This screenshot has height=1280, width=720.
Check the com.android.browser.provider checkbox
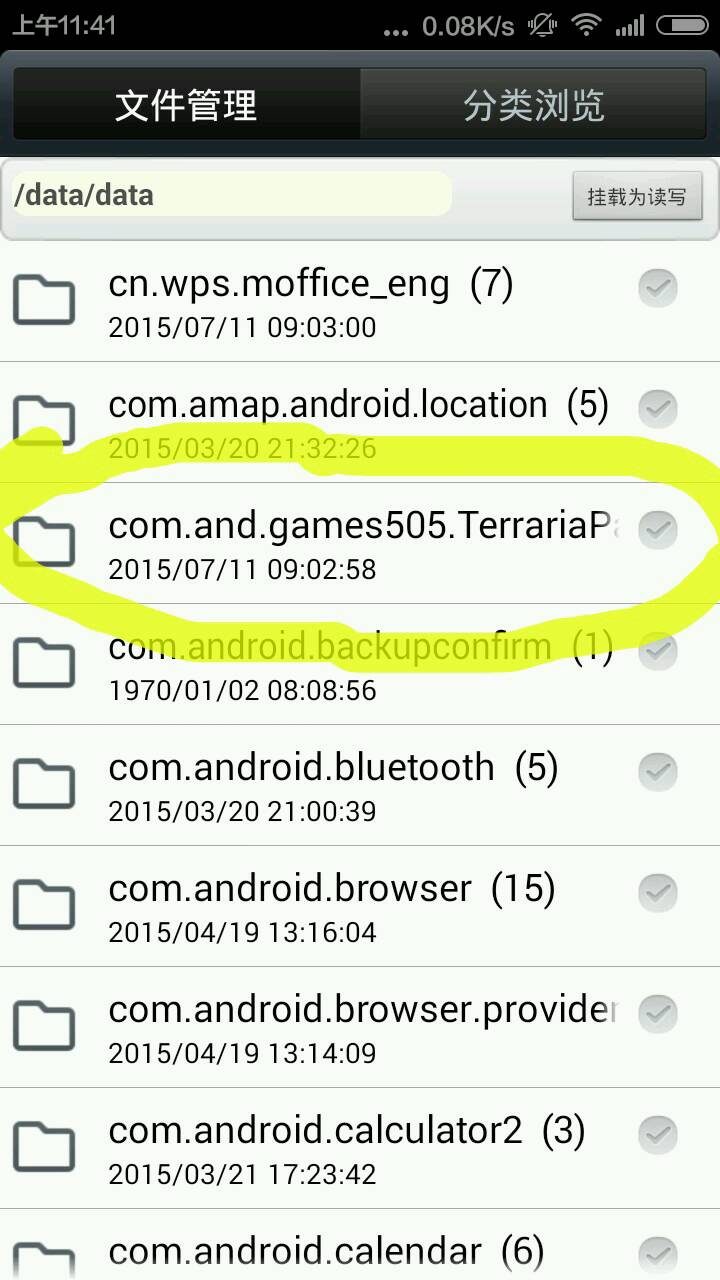(x=658, y=1014)
